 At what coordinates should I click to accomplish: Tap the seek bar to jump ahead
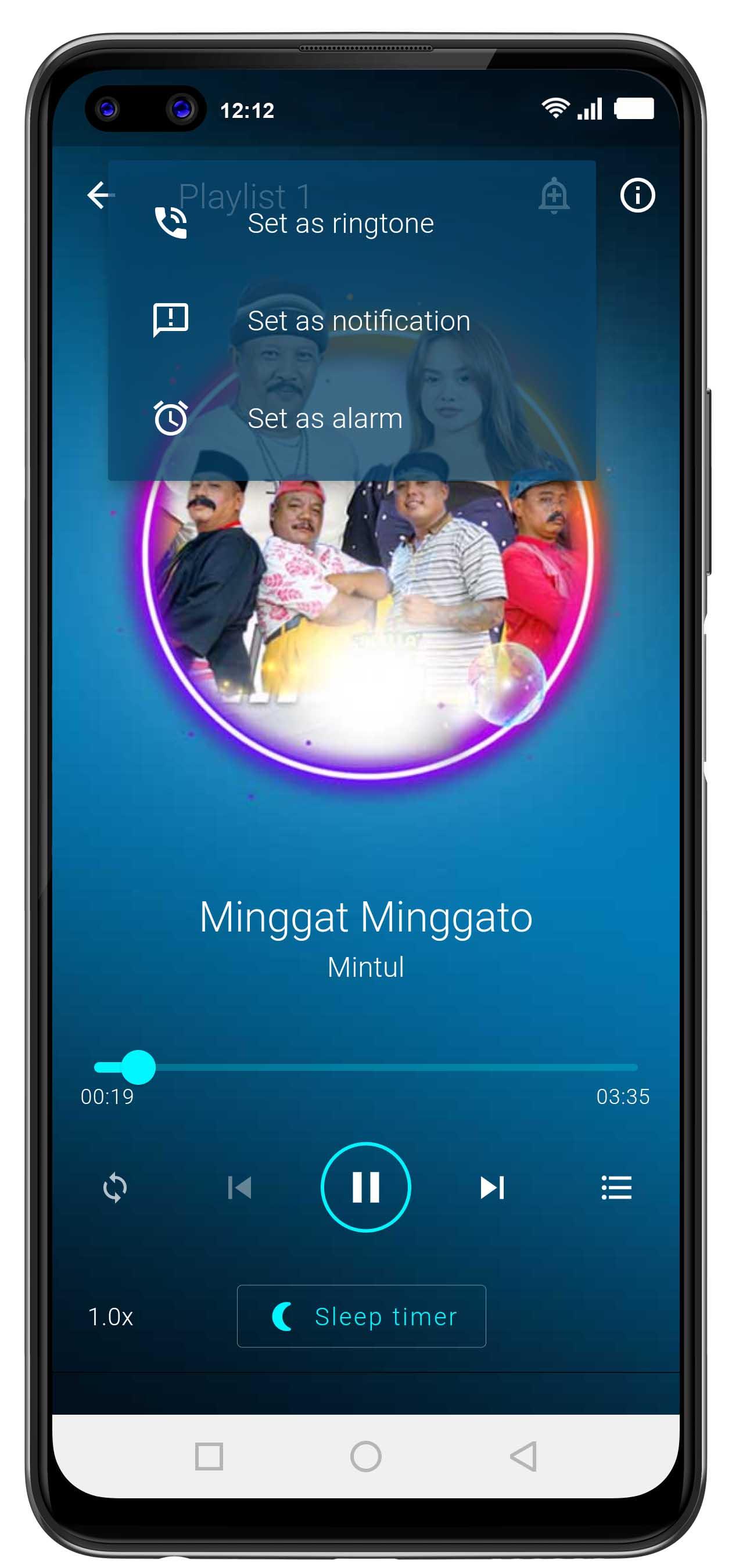[365, 1067]
